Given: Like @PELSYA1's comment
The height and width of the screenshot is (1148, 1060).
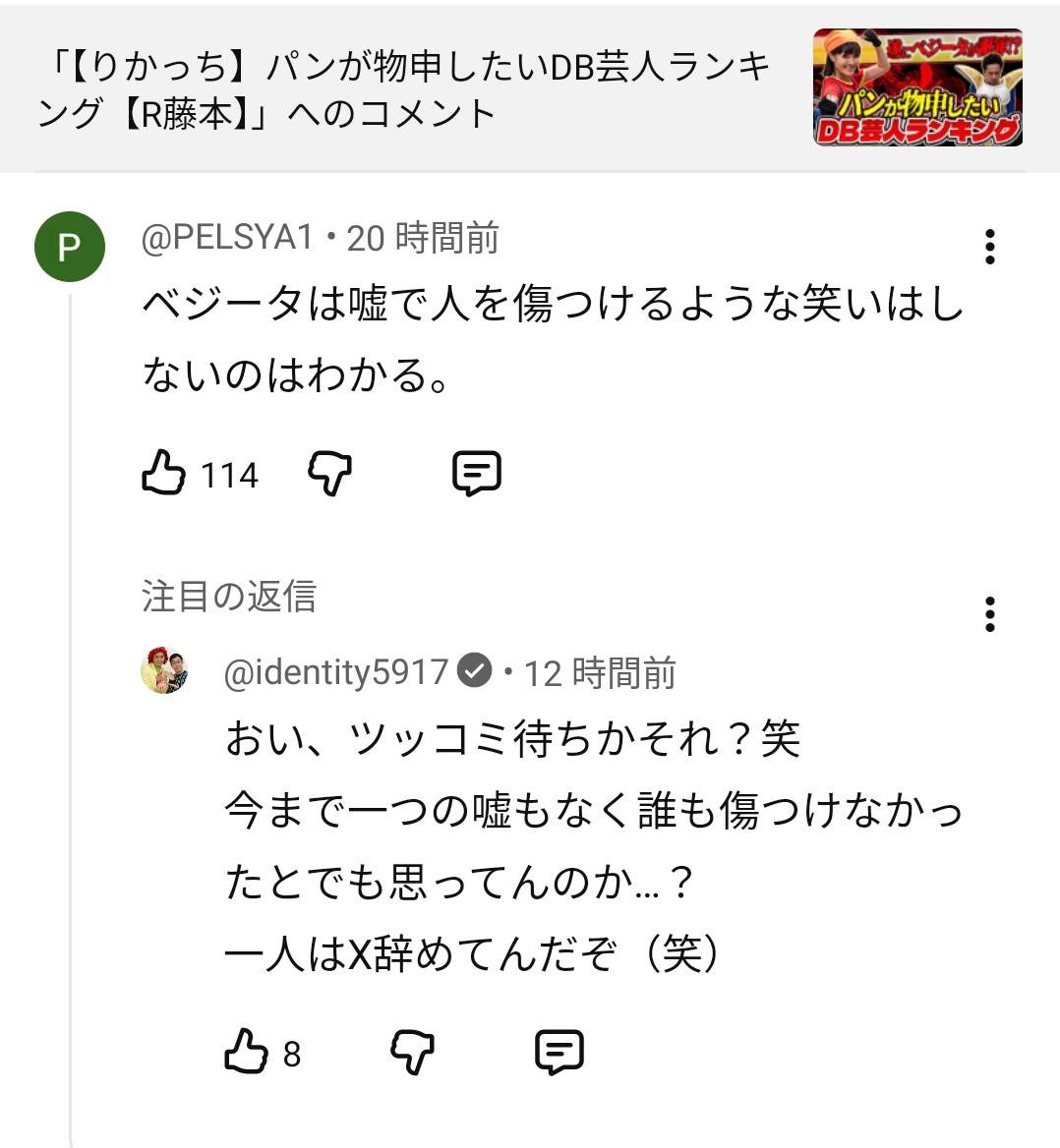Looking at the screenshot, I should (x=163, y=474).
